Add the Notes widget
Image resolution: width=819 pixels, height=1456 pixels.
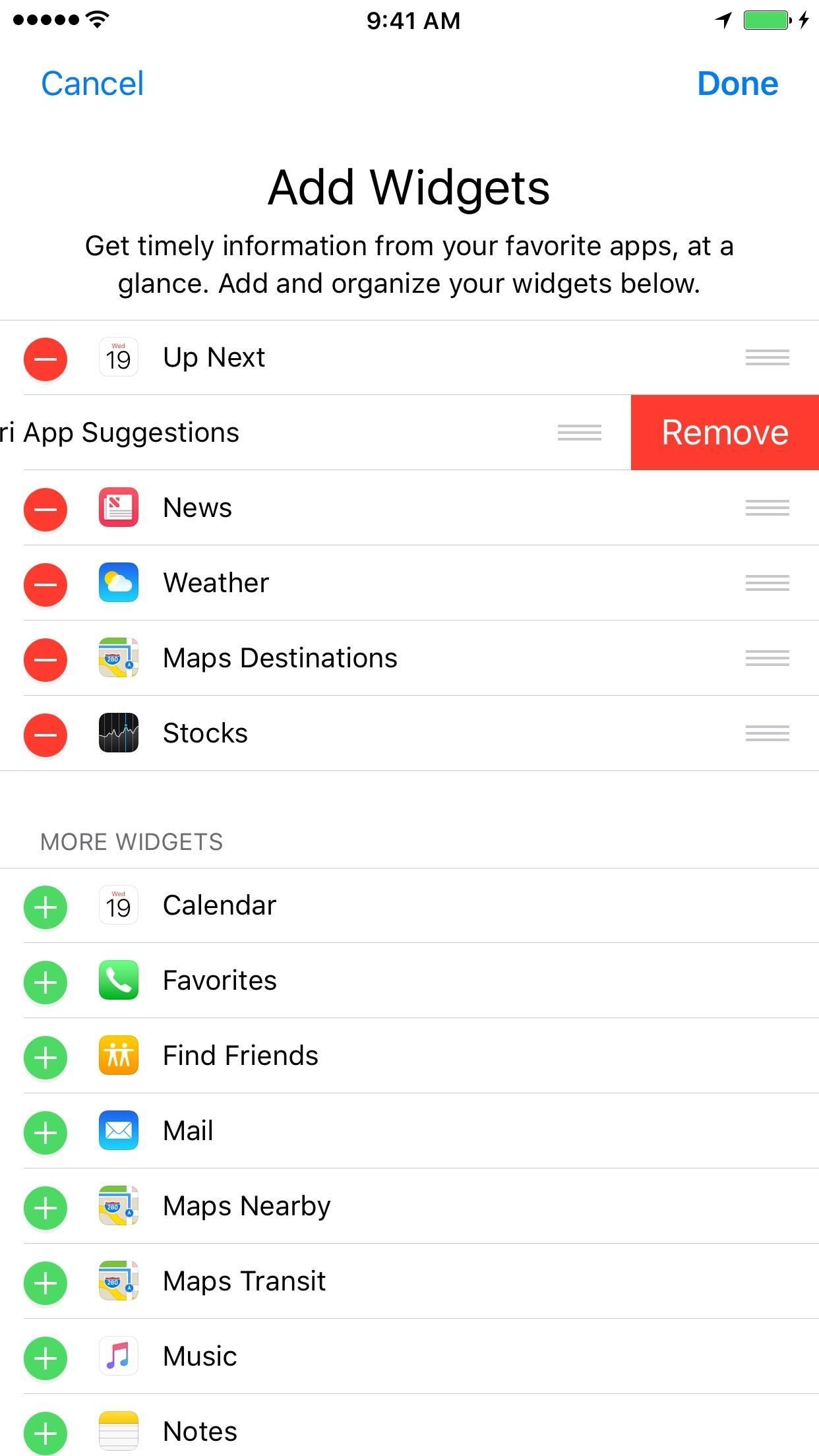45,1432
